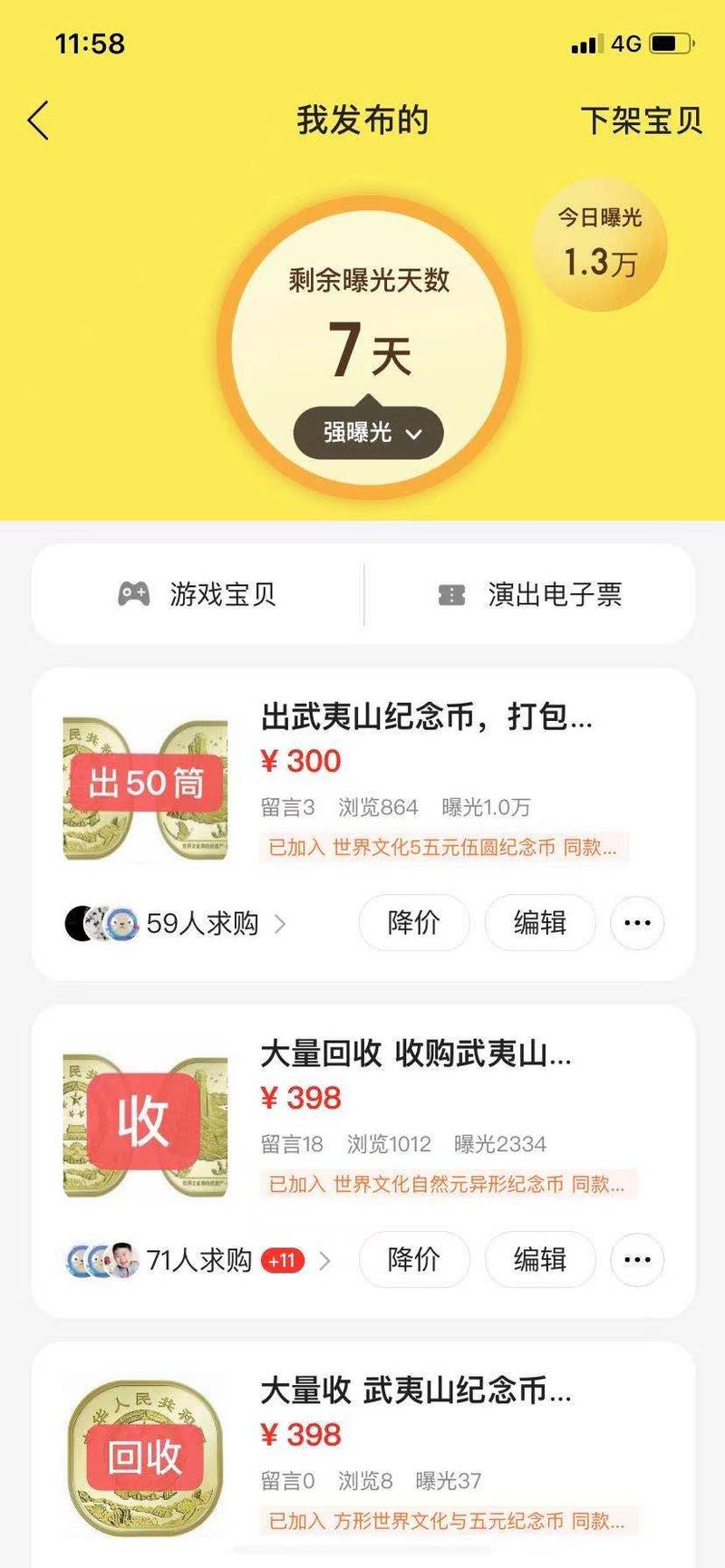The width and height of the screenshot is (725, 1568).
Task: Tap the red +11 badge near 71人求购
Action: (282, 1259)
